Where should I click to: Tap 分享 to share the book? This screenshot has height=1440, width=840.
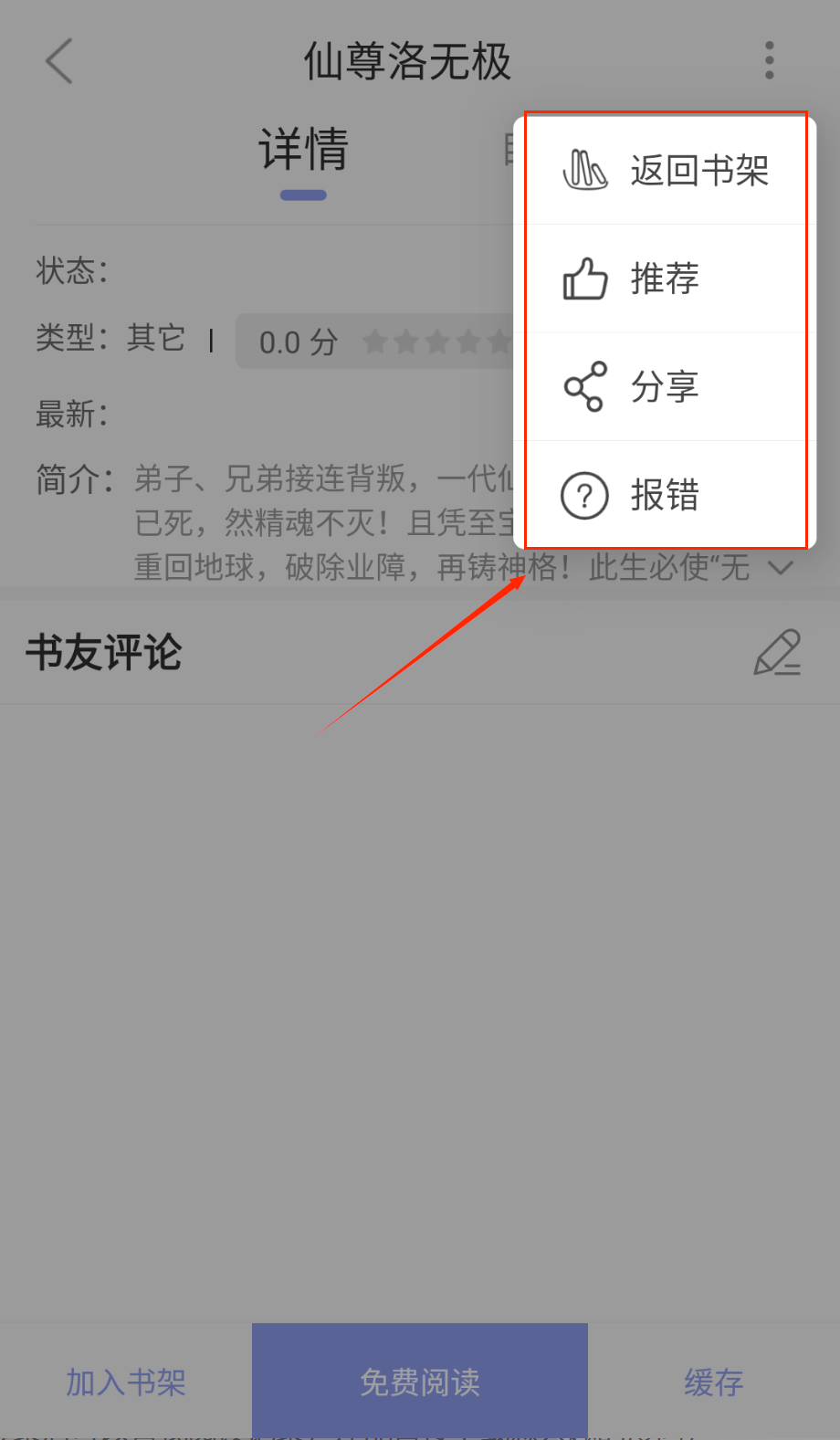point(667,387)
